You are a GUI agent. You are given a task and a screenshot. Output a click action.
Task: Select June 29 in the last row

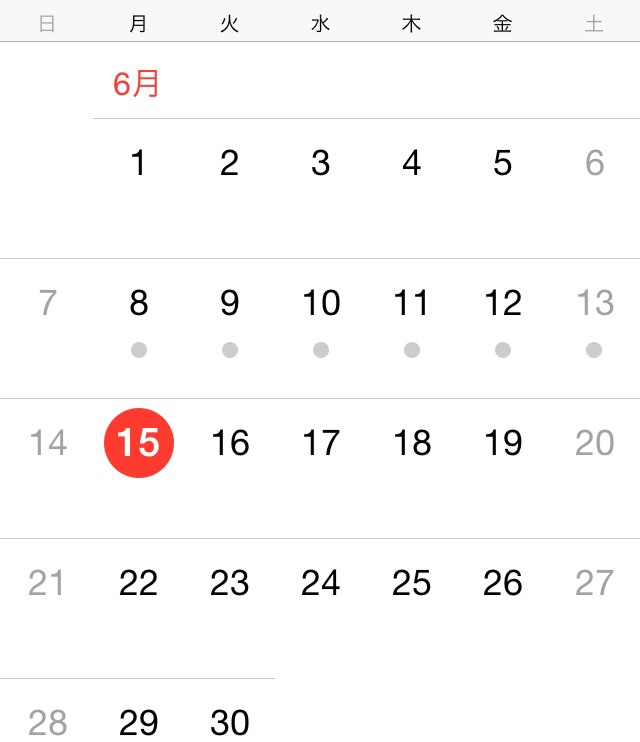(138, 722)
